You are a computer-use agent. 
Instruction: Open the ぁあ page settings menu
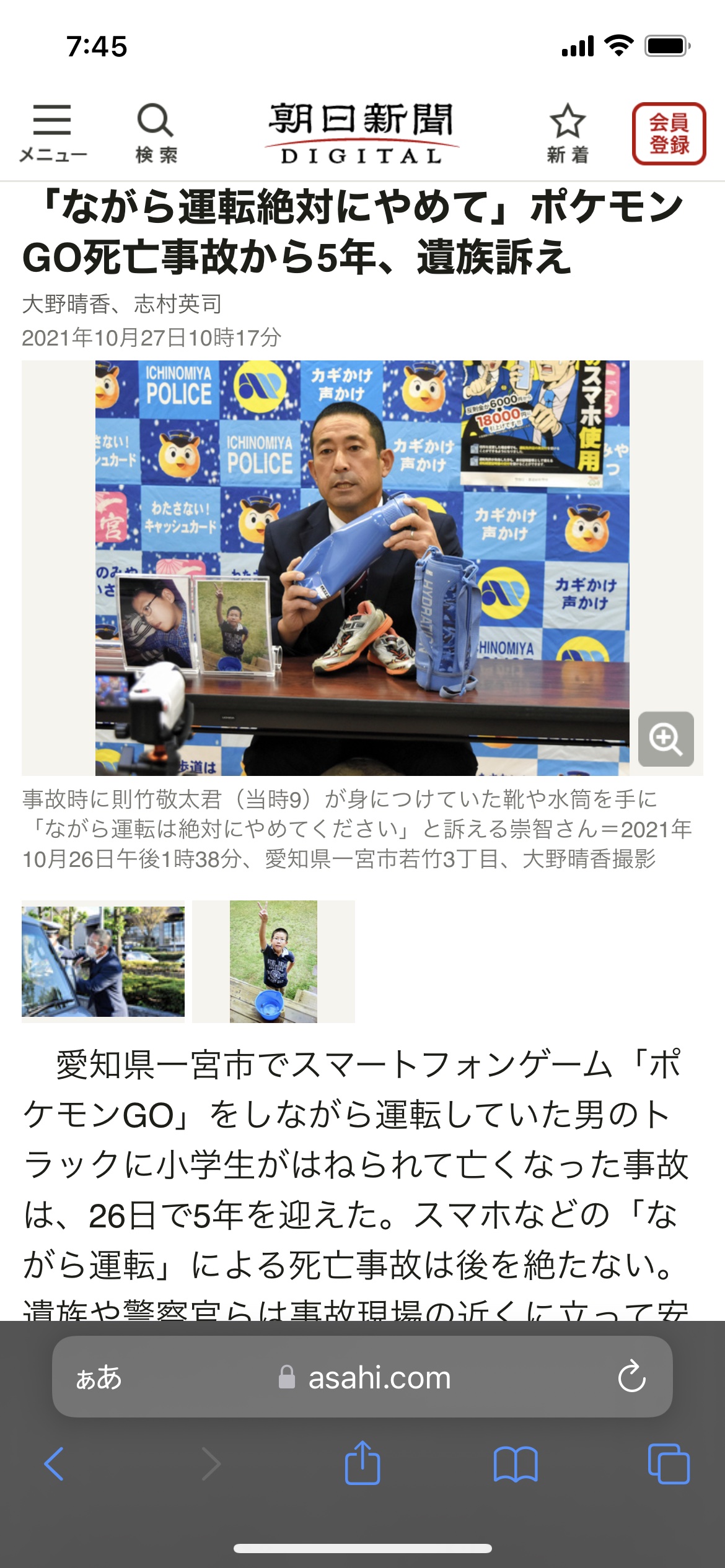pyautogui.click(x=99, y=1377)
